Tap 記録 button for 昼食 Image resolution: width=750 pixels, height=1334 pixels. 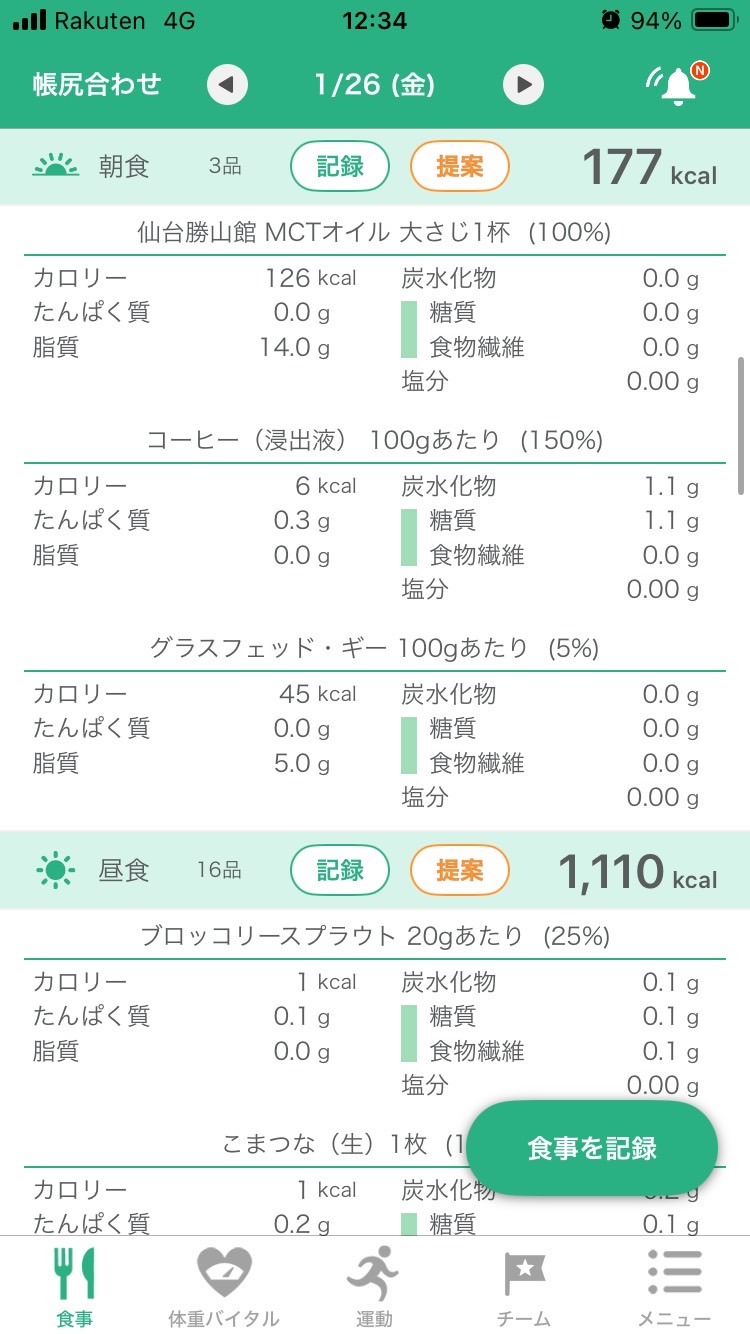tap(340, 870)
